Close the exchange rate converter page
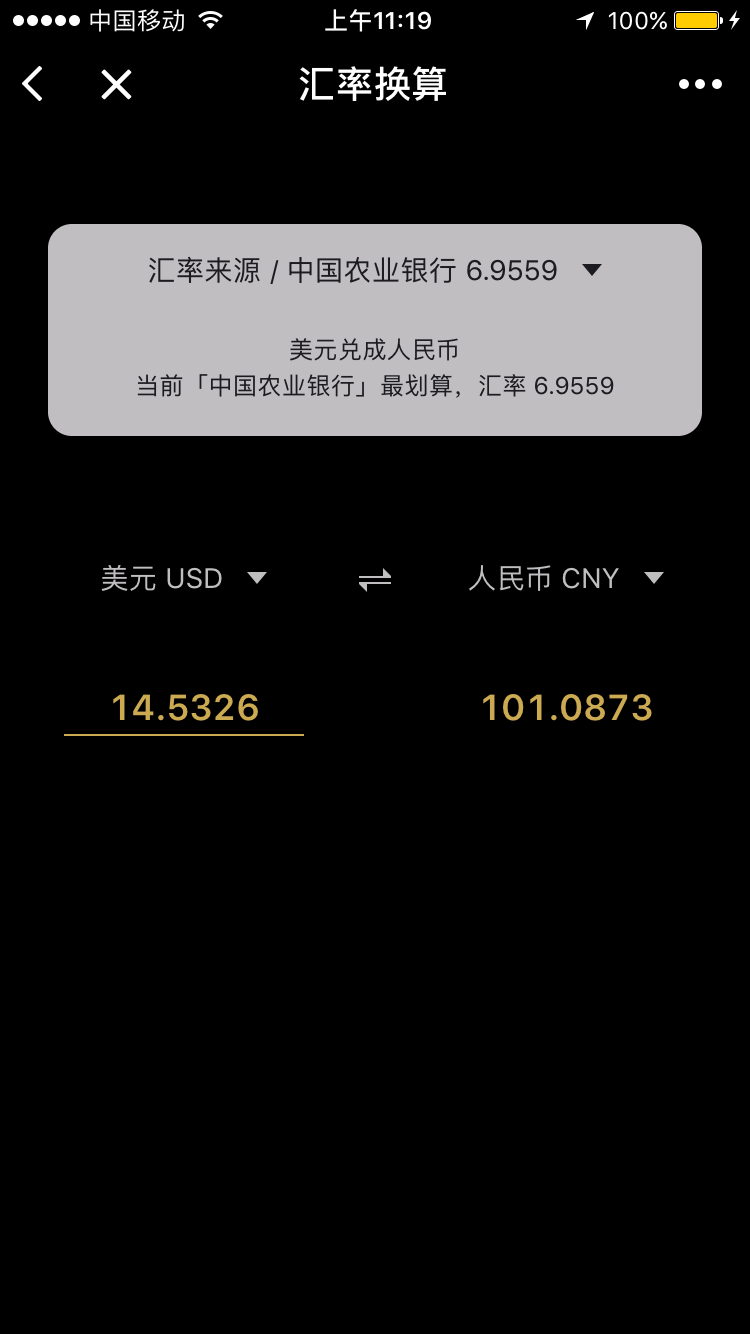 coord(116,85)
